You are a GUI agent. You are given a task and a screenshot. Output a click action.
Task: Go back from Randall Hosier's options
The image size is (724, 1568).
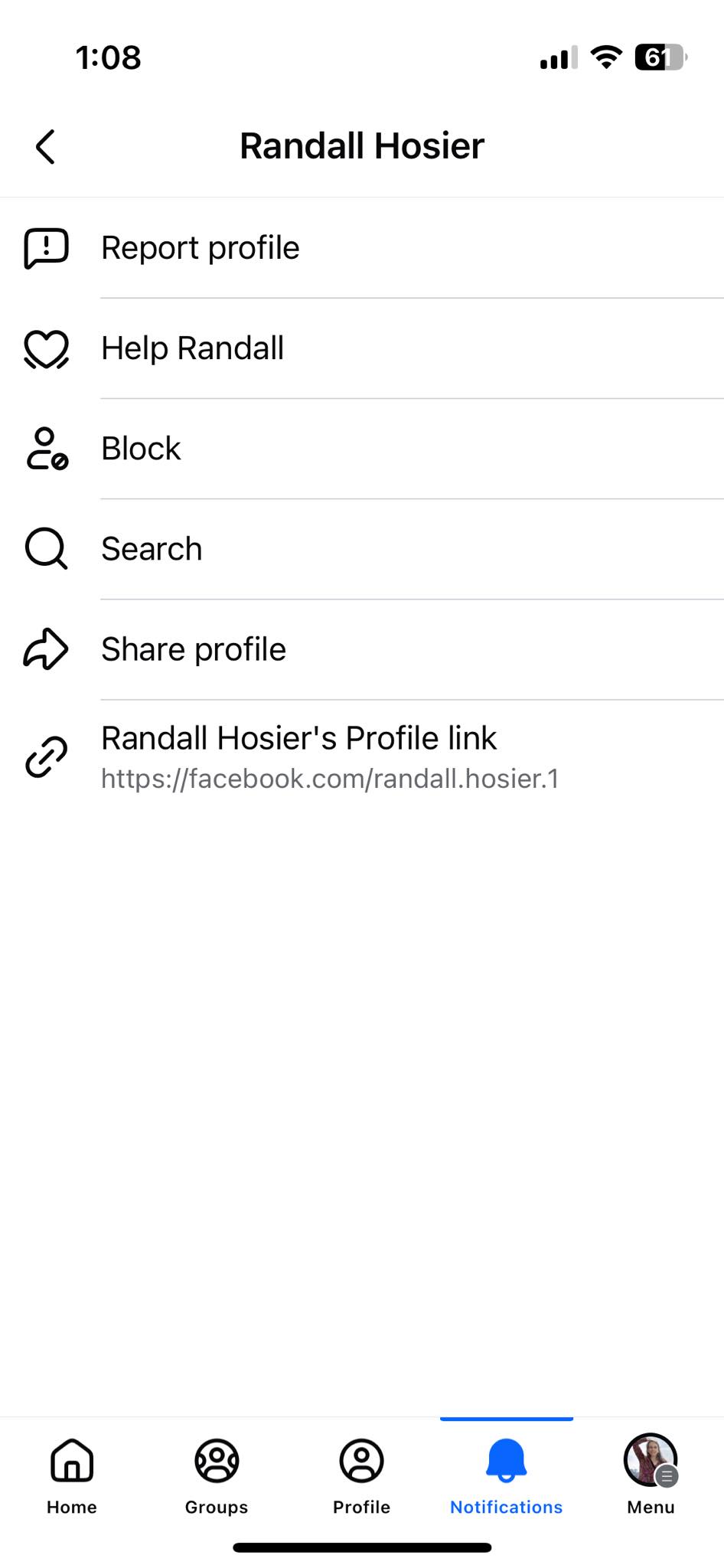click(46, 146)
